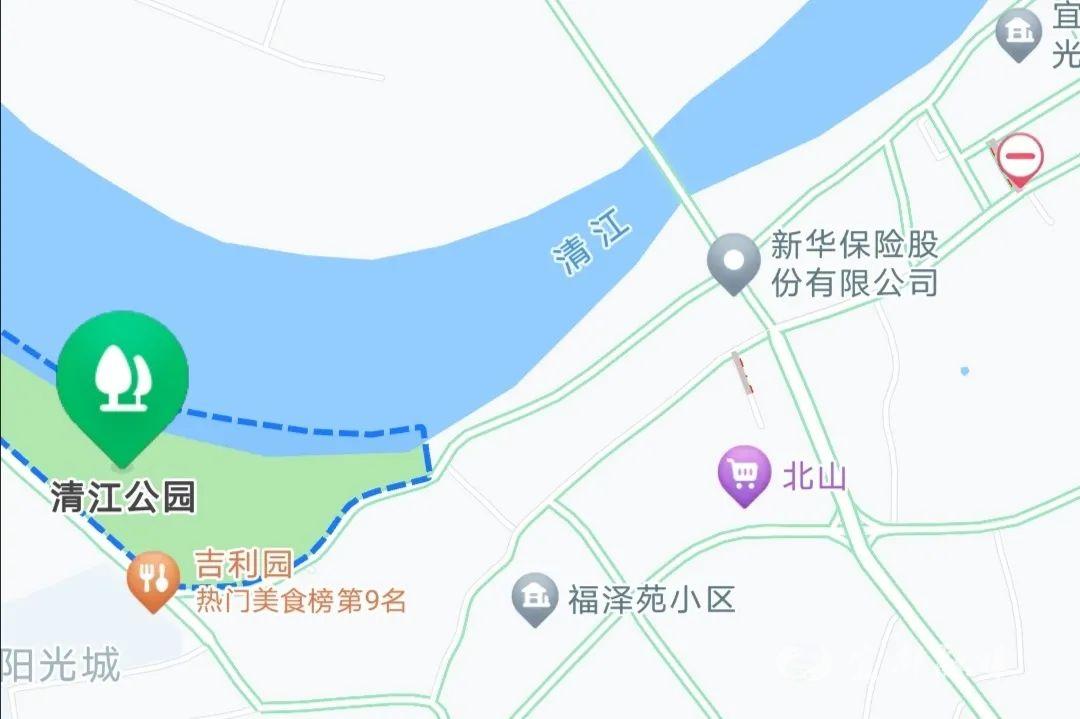Open the 福泽苑小区 residential marker
1080x719 pixels.
535,598
